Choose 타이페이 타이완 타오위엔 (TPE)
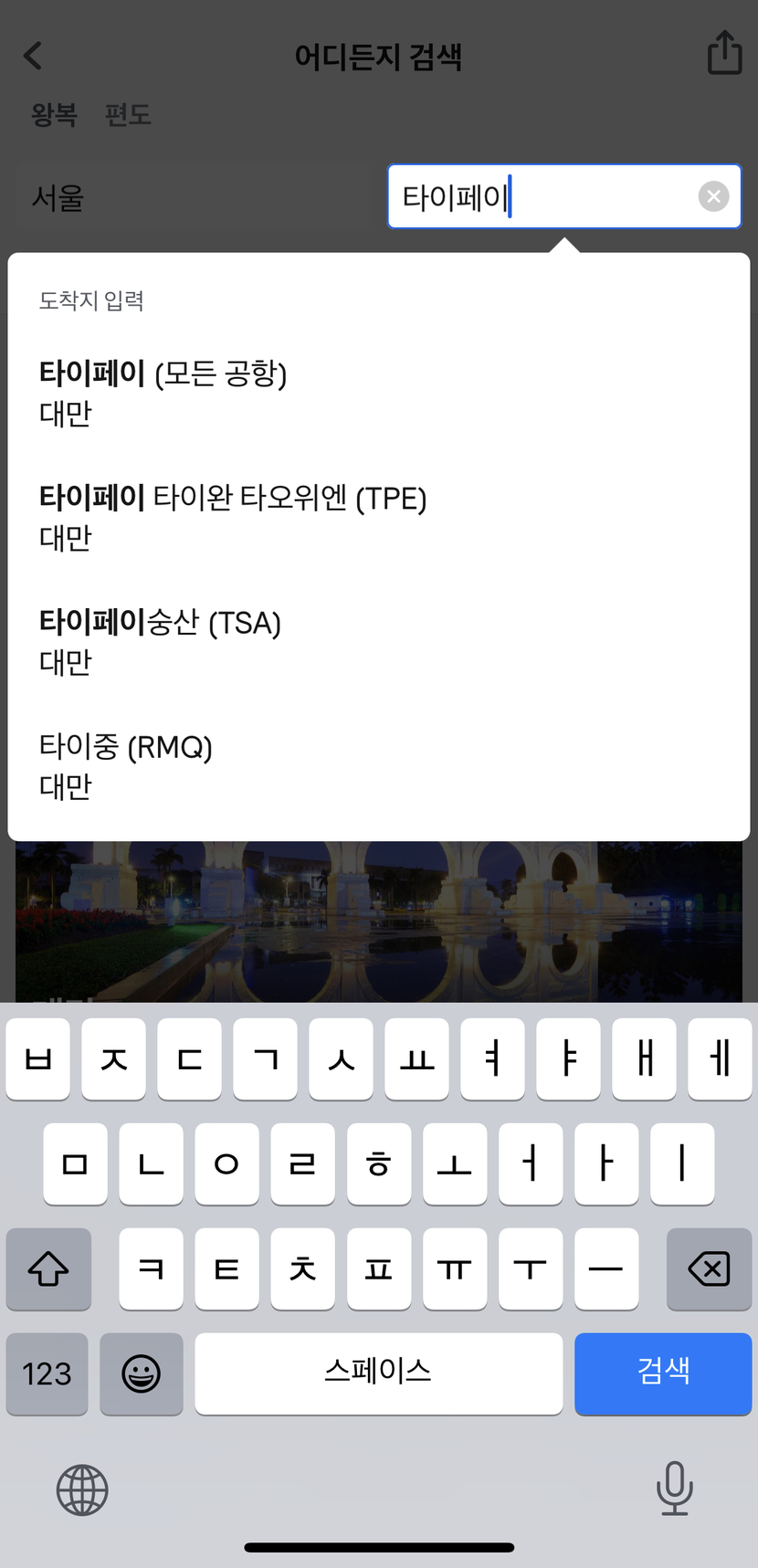The height and width of the screenshot is (1568, 758). coord(378,518)
